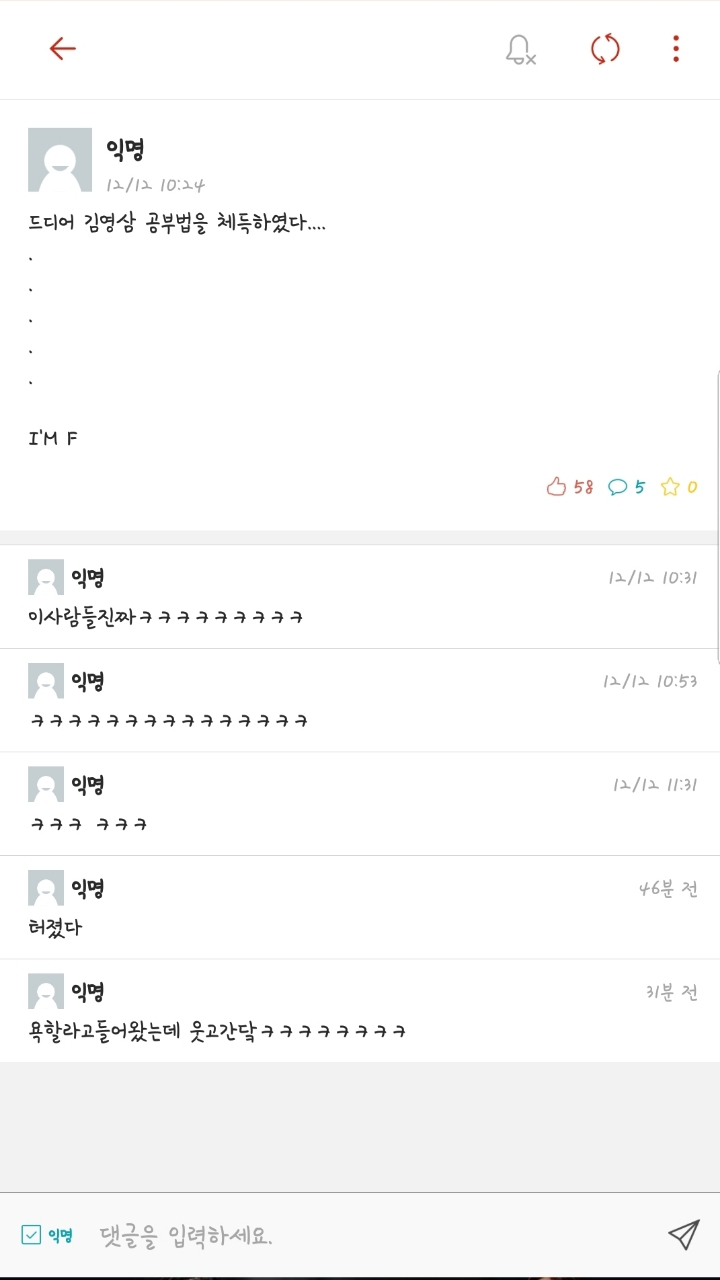
Task: Tap the post author's profile avatar
Action: [60, 160]
